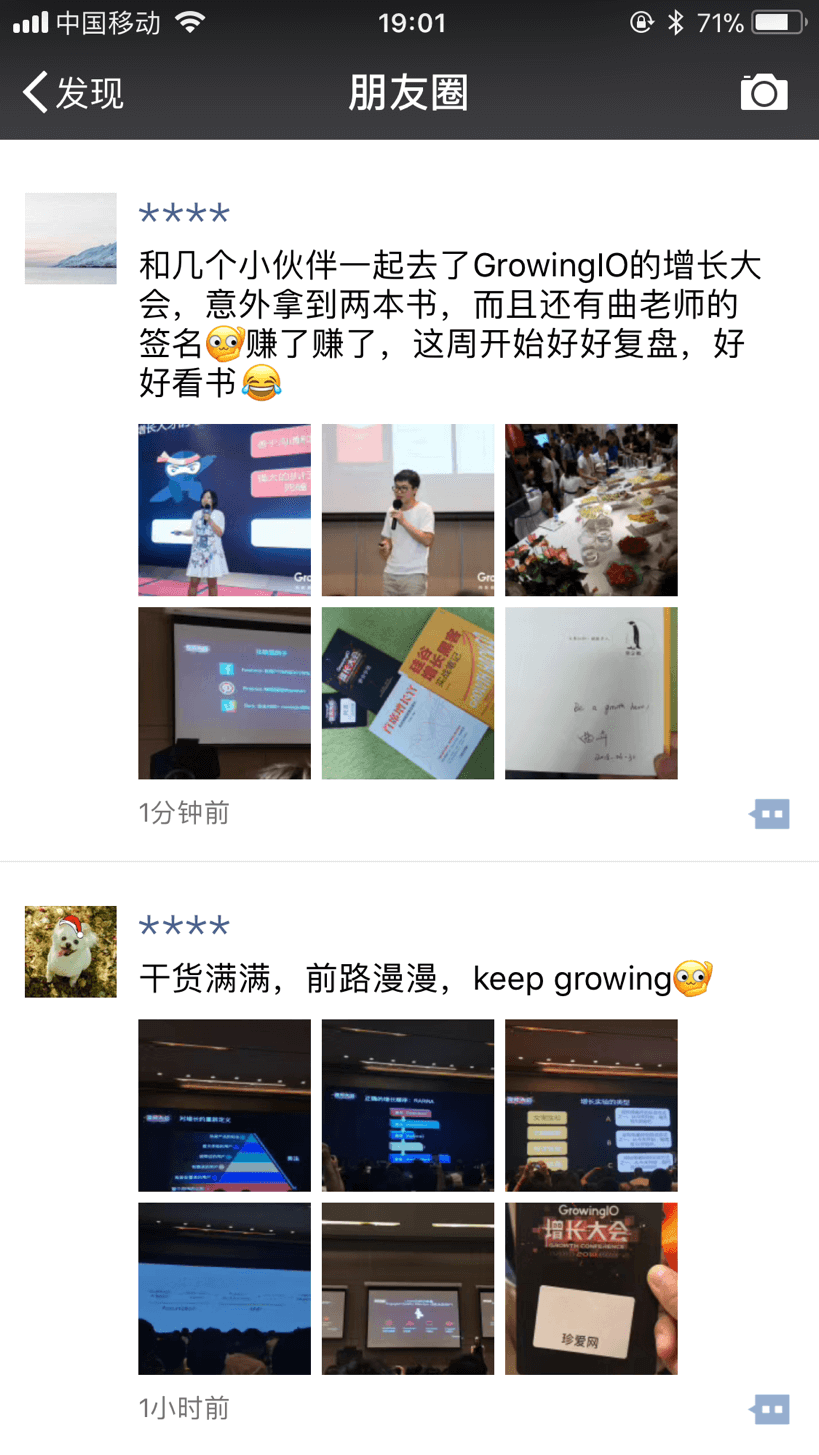Screen dimensions: 819x1455
Task: View photo of man speaking with microphone
Action: click(407, 510)
